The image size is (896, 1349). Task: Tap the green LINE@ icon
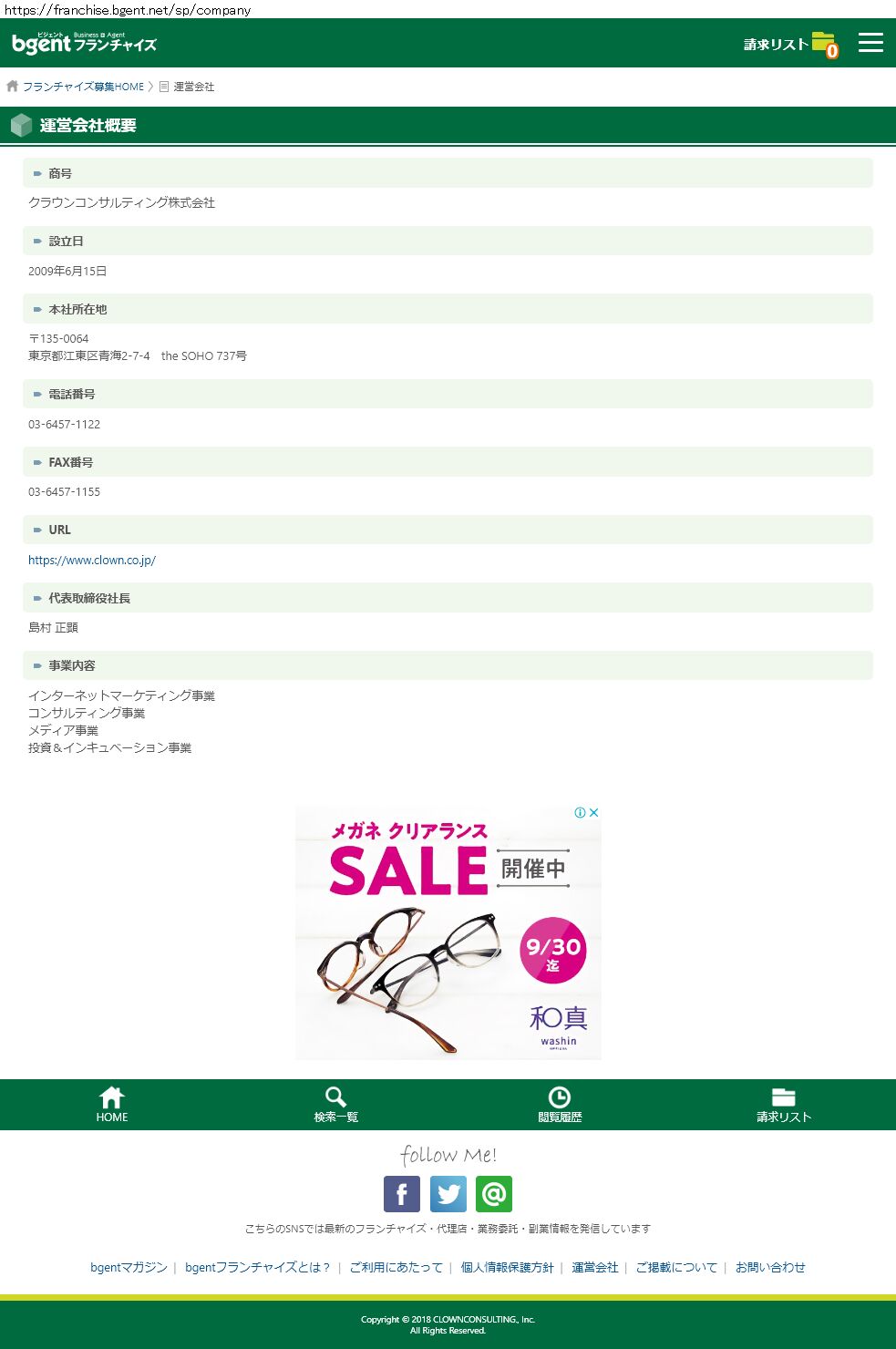tap(494, 1194)
